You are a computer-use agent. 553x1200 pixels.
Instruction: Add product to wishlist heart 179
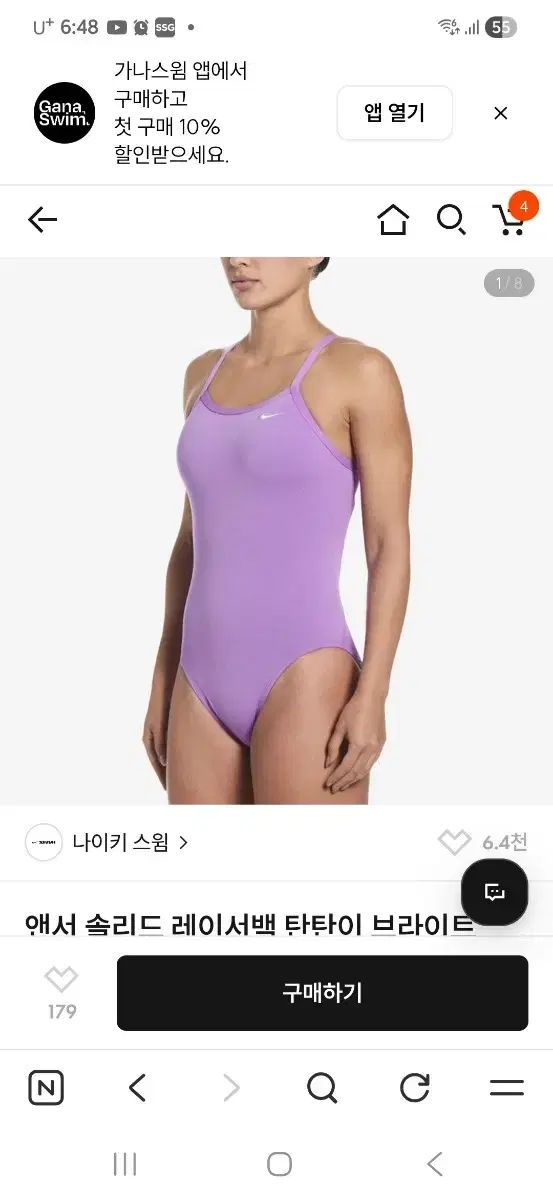[61, 993]
